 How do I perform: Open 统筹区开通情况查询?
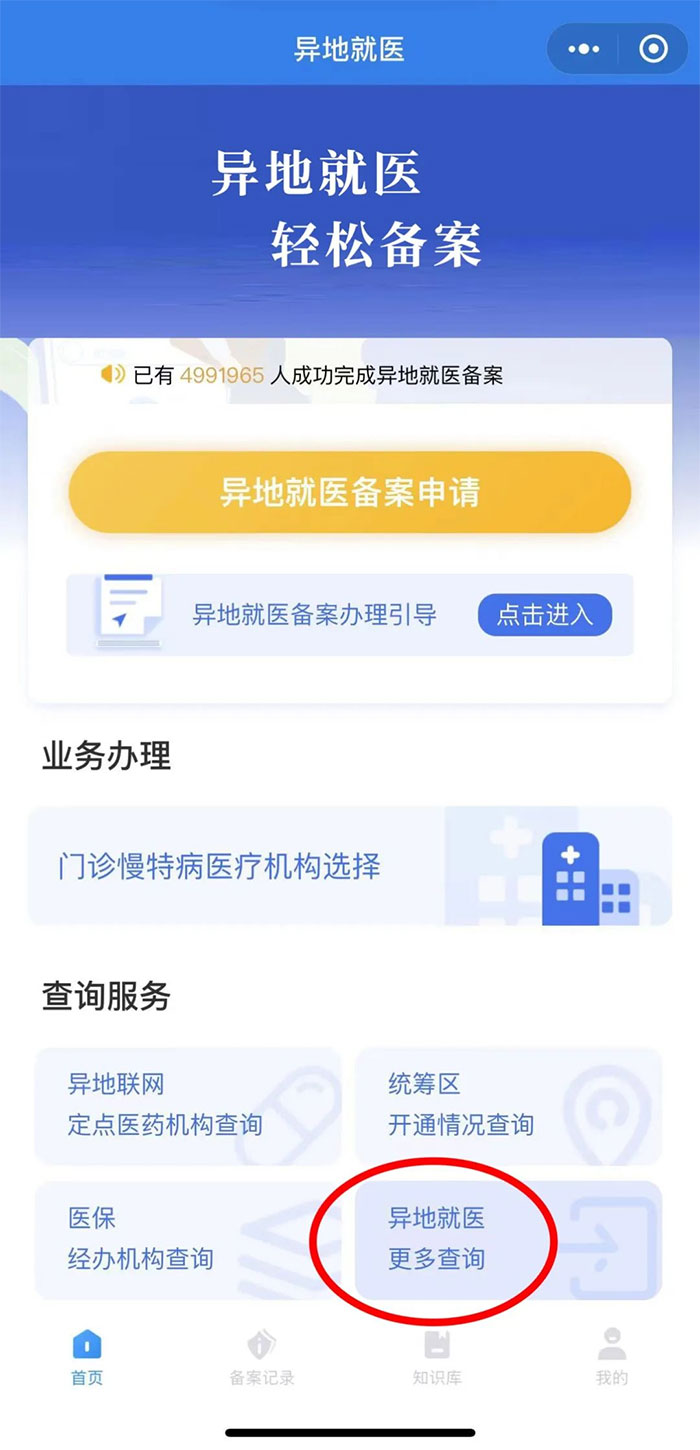[x=508, y=1105]
